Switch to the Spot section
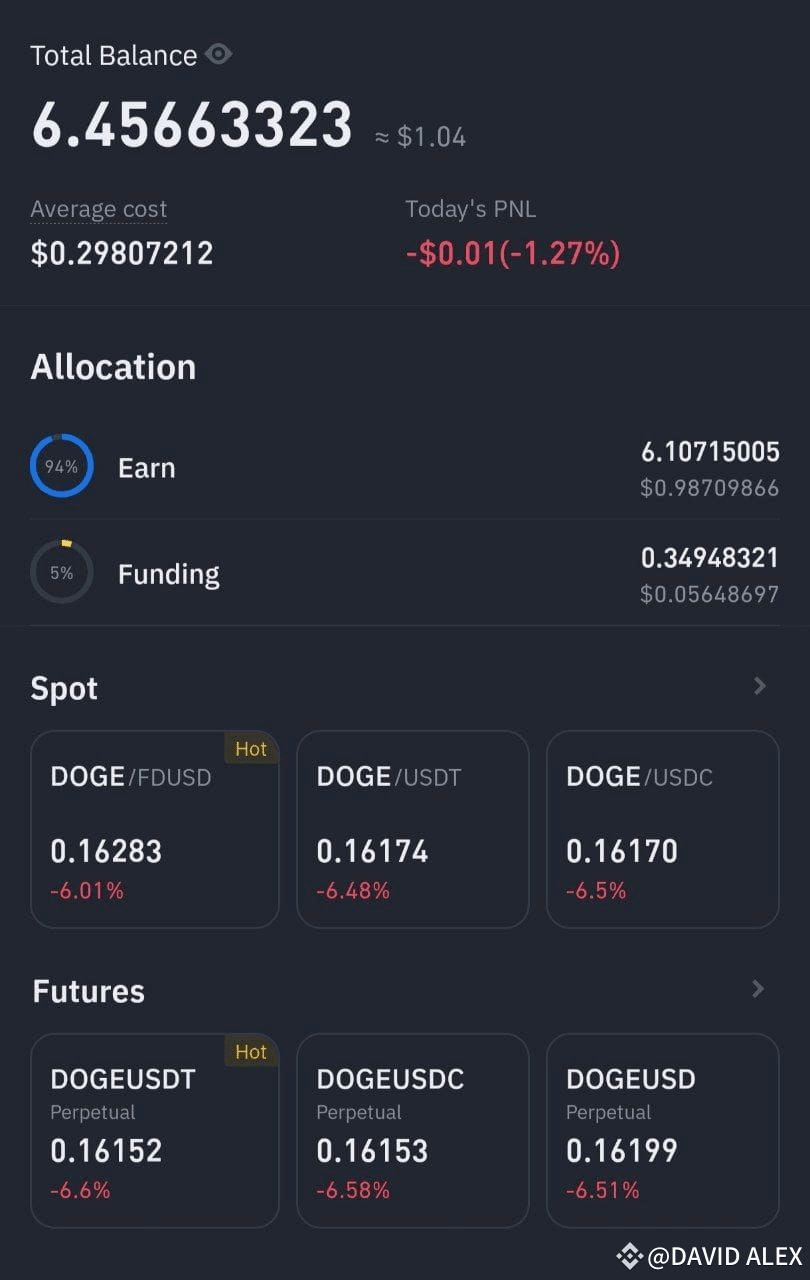The image size is (810, 1280). [64, 687]
